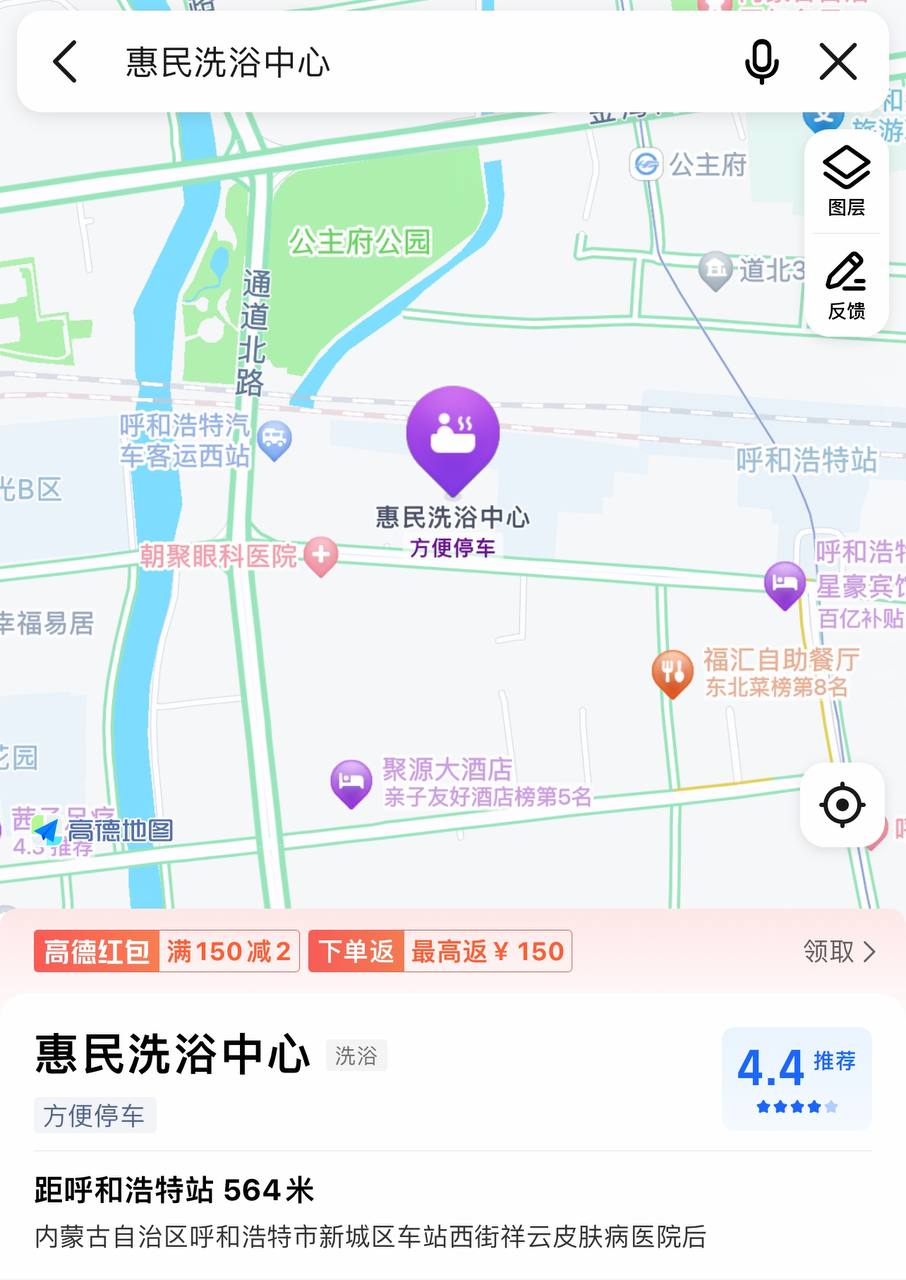
Task: Tap the 星豪宾馆 hotel pin
Action: 785,584
